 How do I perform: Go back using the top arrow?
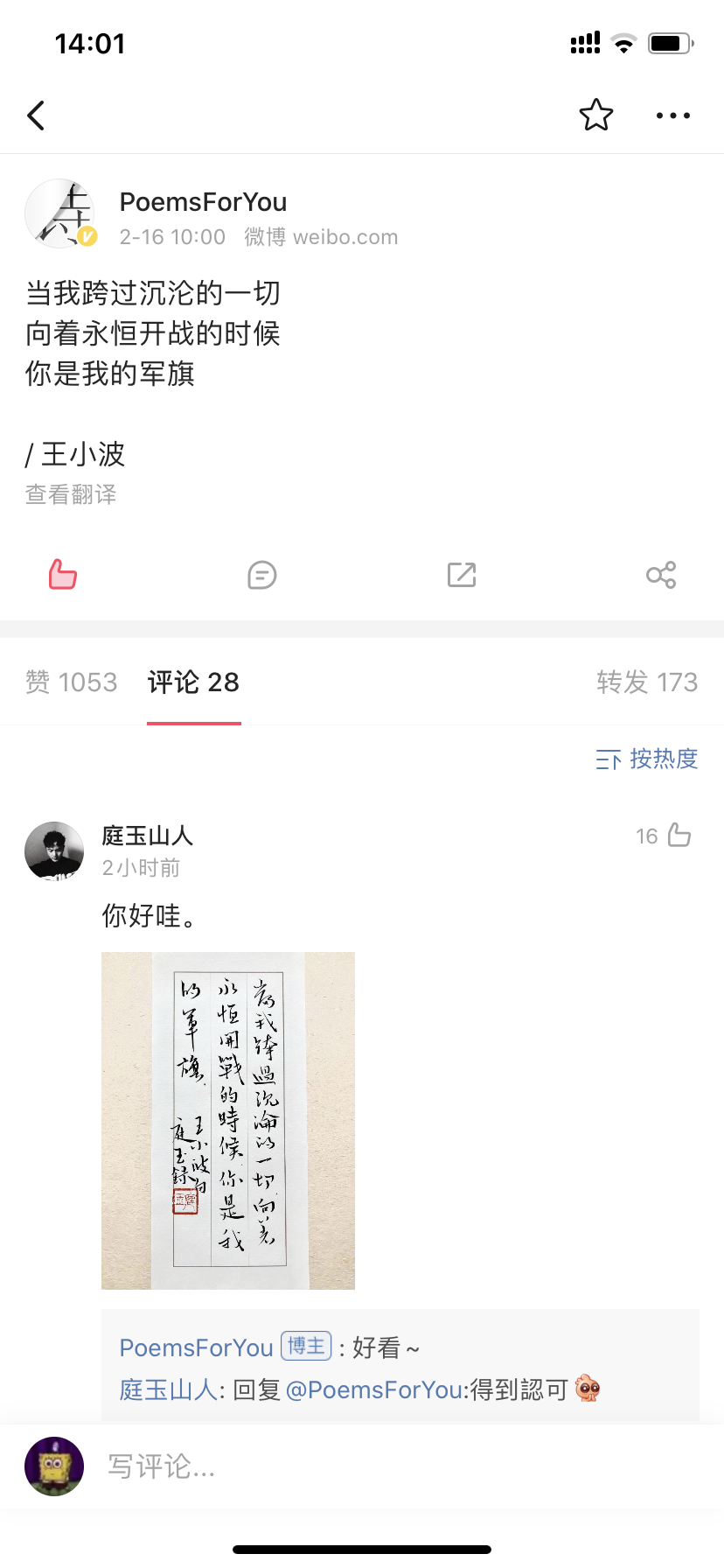pyautogui.click(x=36, y=115)
